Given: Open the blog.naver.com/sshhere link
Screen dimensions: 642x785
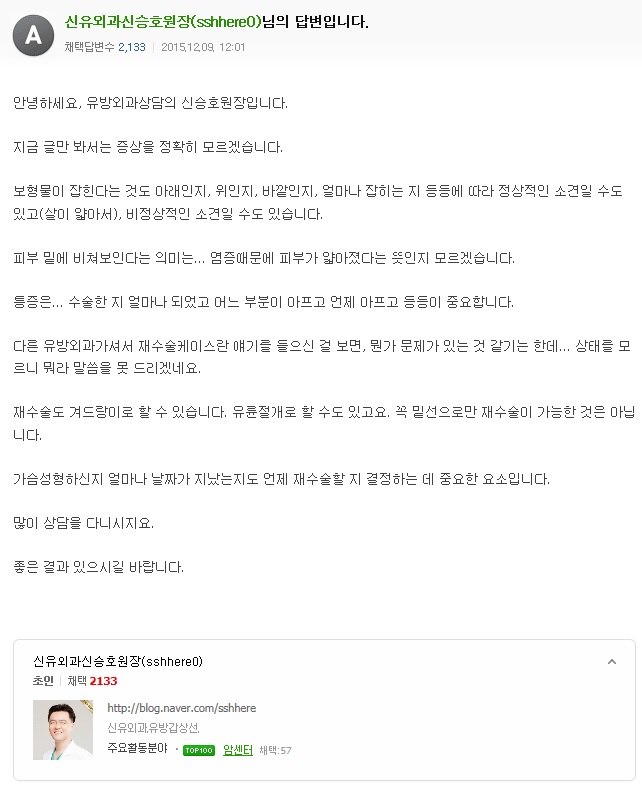Looking at the screenshot, I should coord(181,708).
